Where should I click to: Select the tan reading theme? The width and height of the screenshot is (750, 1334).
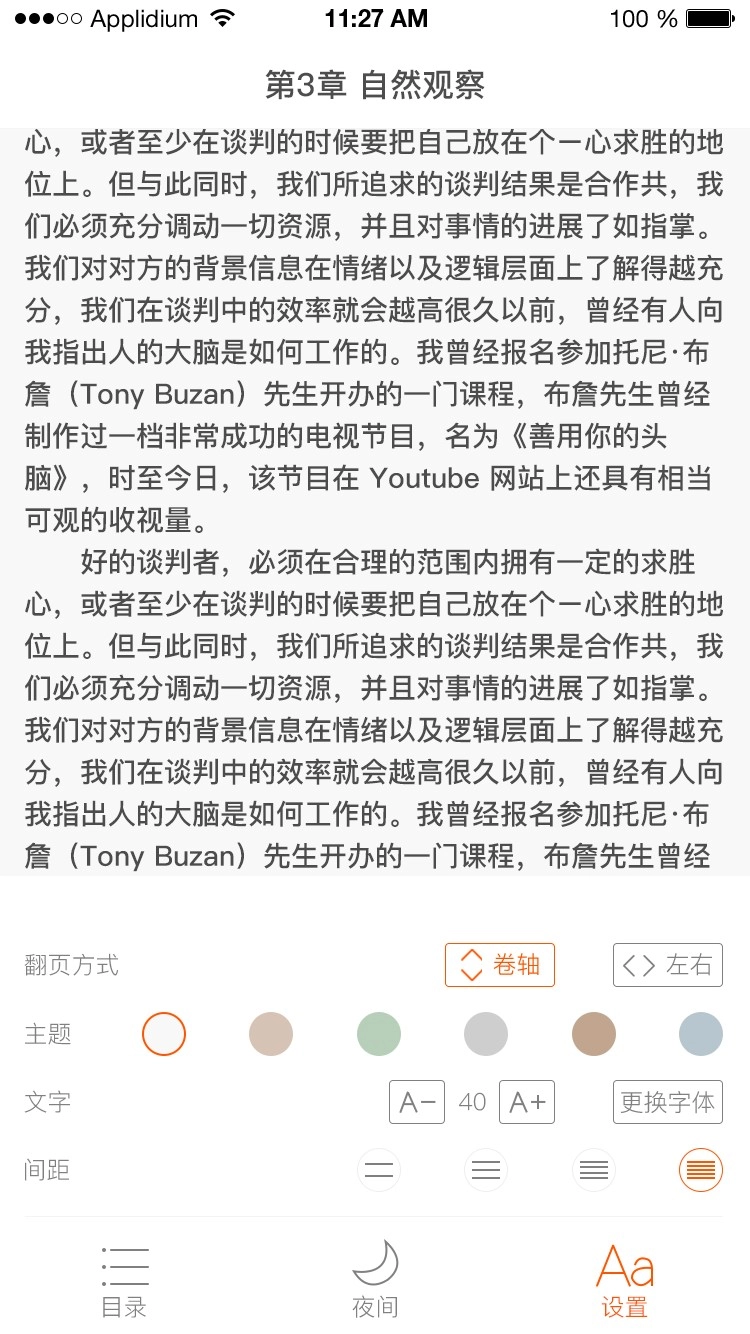(x=270, y=1033)
